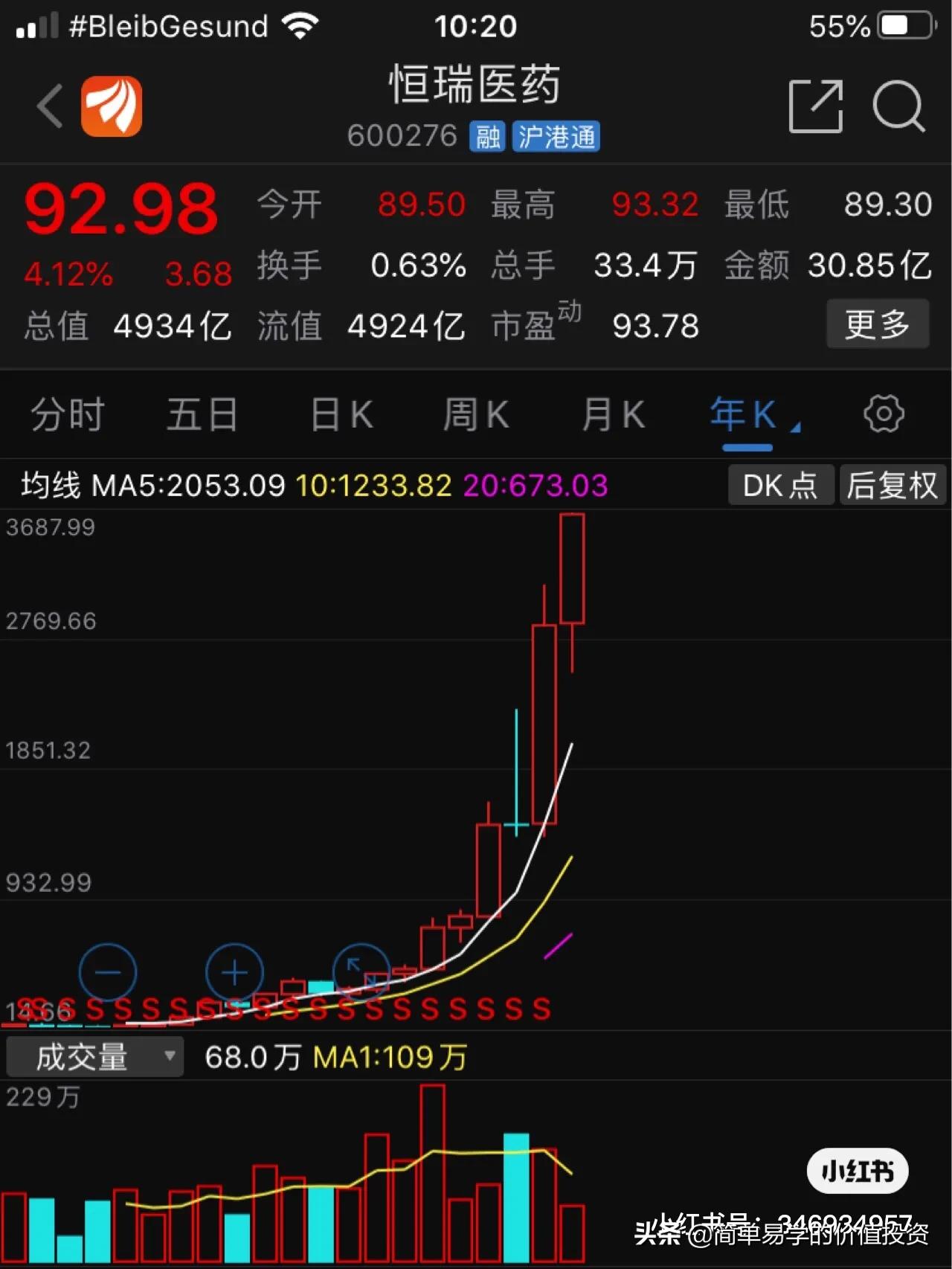Viewport: 952px width, 1269px height.
Task: Change the 后复权 adjustment mode
Action: click(892, 486)
